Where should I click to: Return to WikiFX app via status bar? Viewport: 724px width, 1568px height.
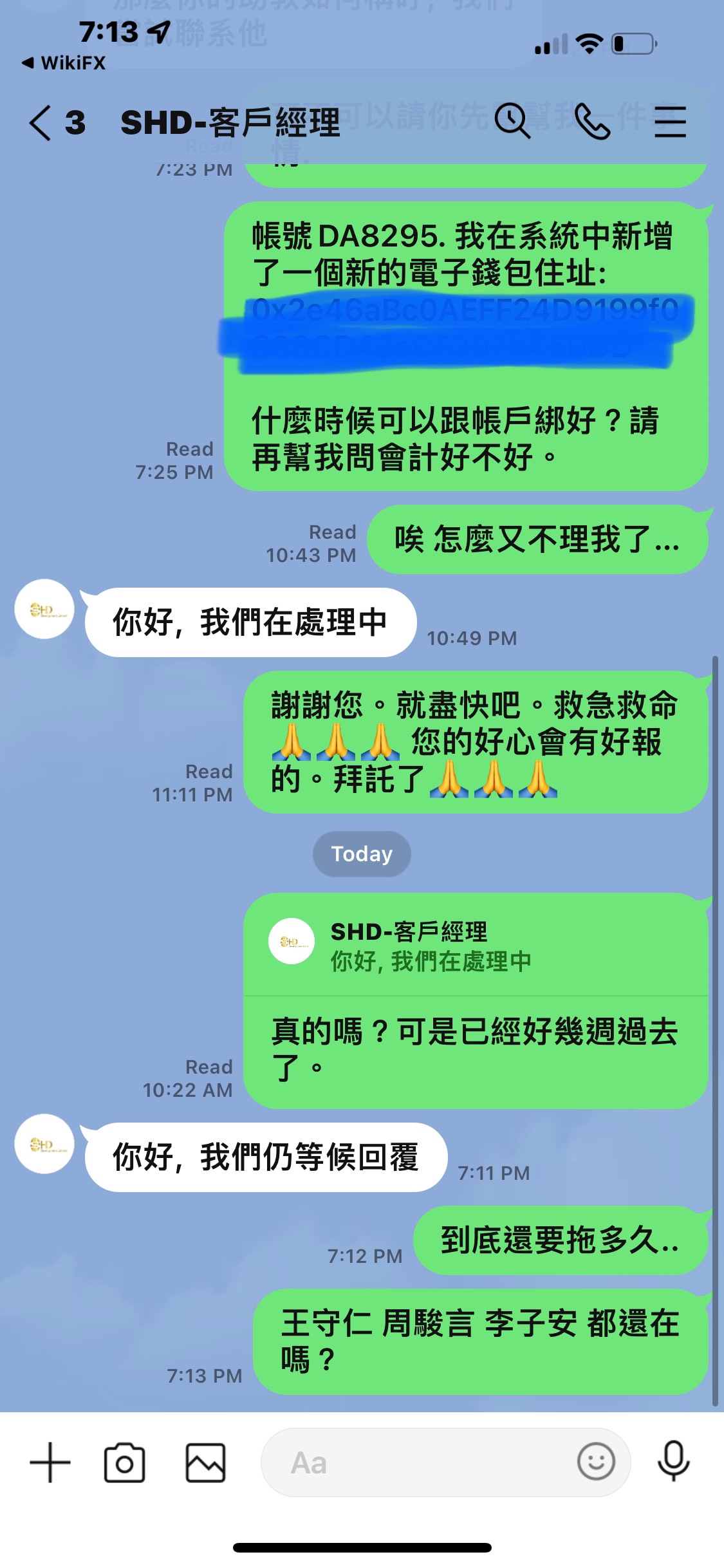(63, 62)
